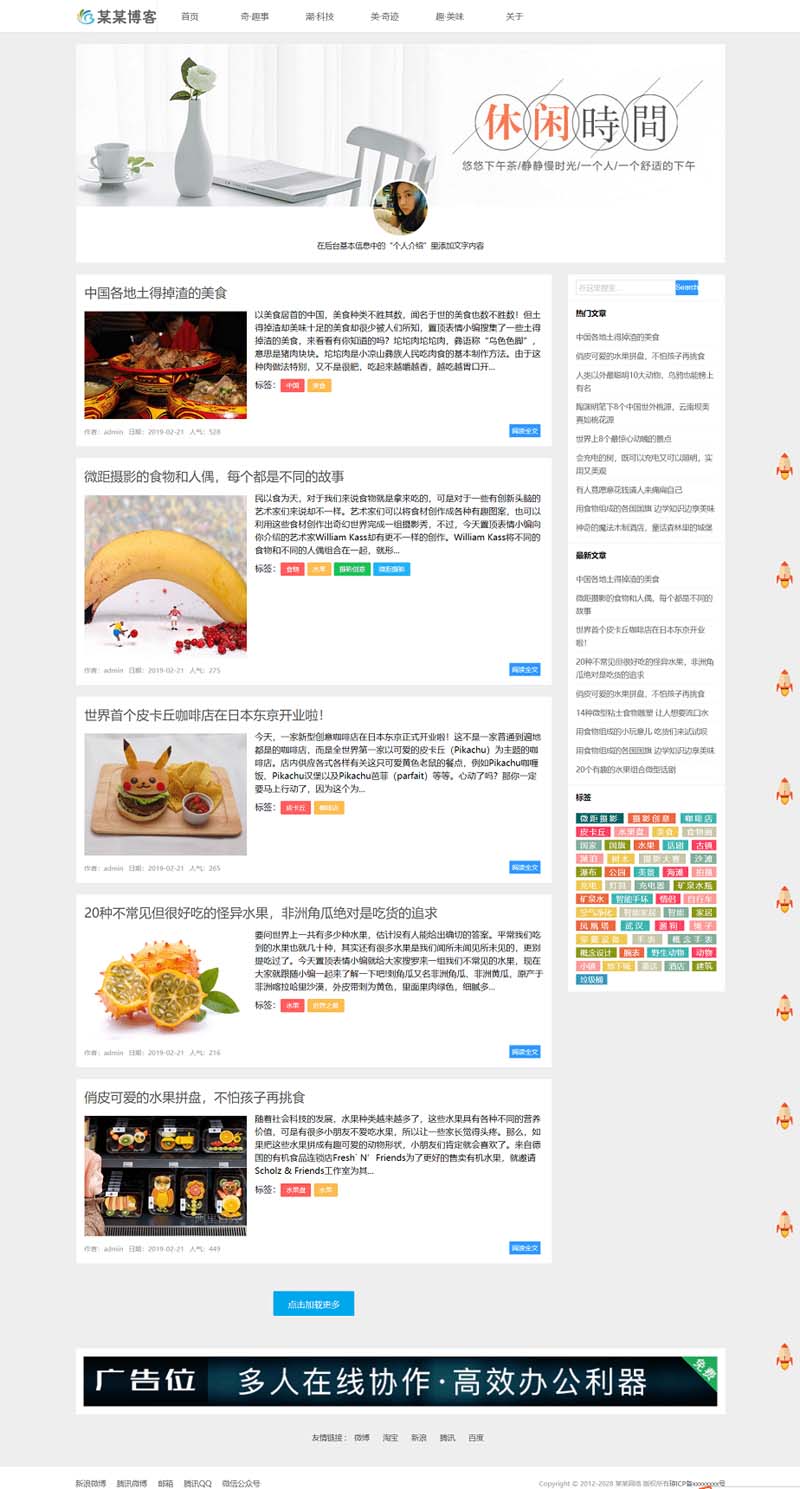Tap the 矿泉水瓶 tag chip
This screenshot has height=1489, width=800.
pos(695,886)
